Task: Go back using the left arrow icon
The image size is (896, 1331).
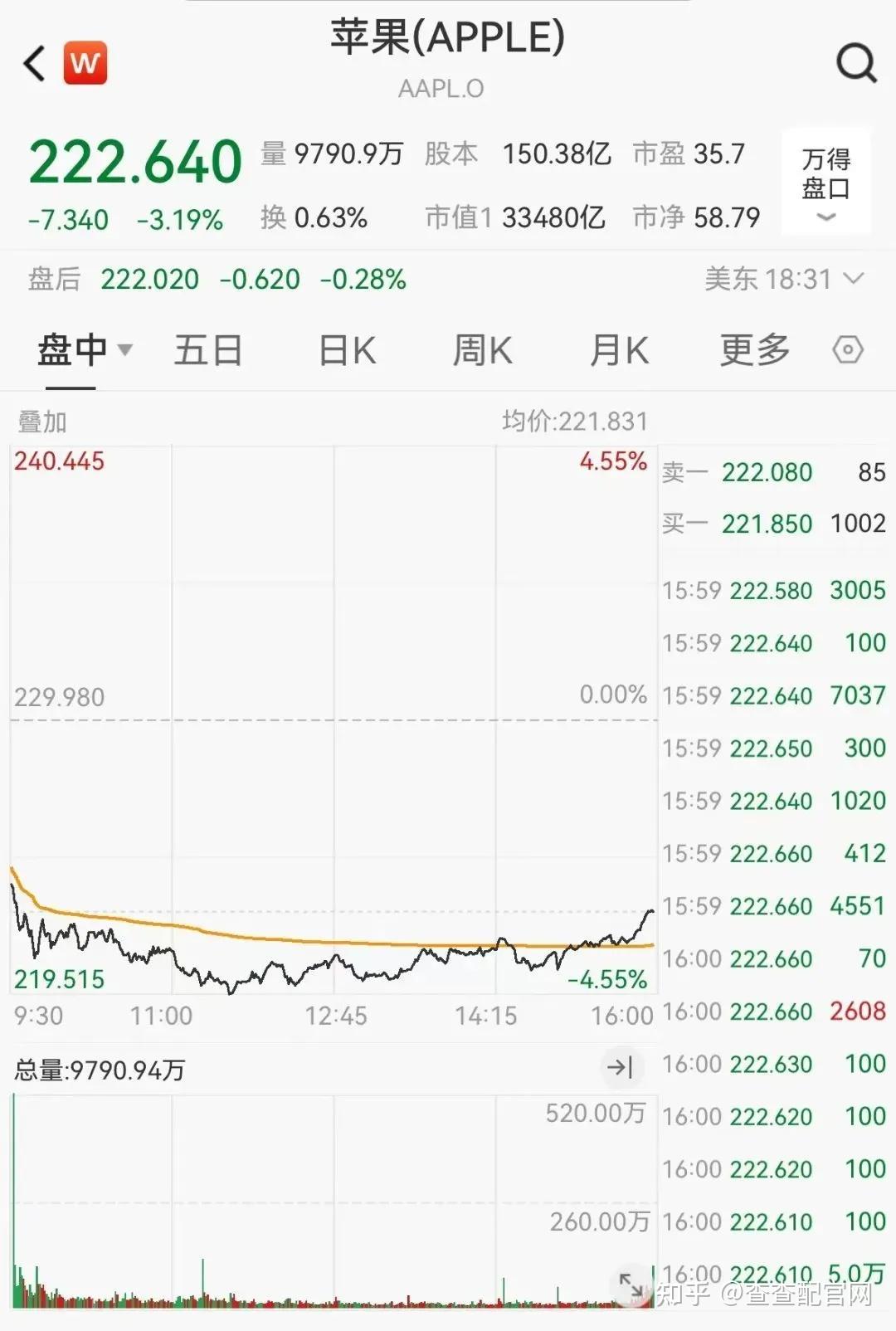Action: pos(33,64)
